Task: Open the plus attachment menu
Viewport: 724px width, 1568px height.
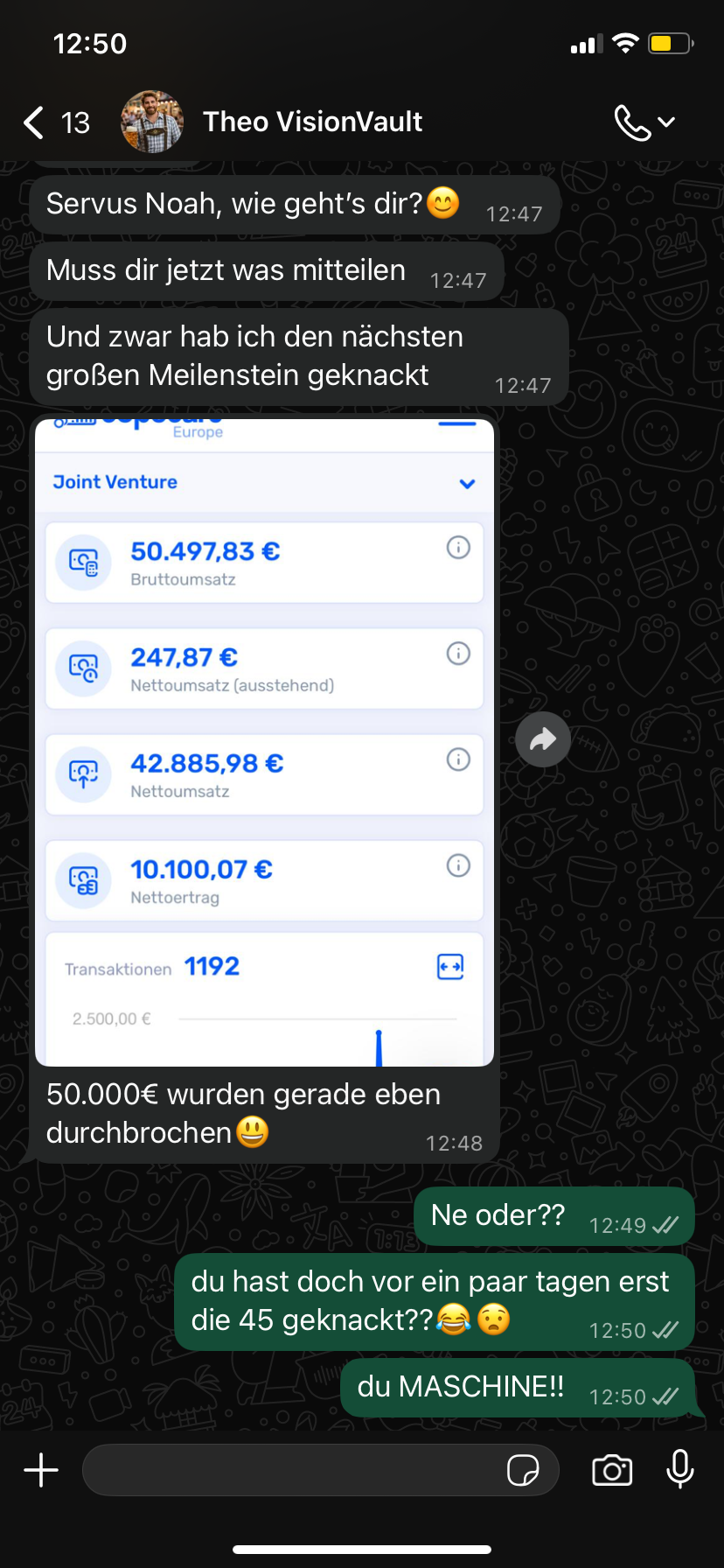Action: click(41, 1470)
